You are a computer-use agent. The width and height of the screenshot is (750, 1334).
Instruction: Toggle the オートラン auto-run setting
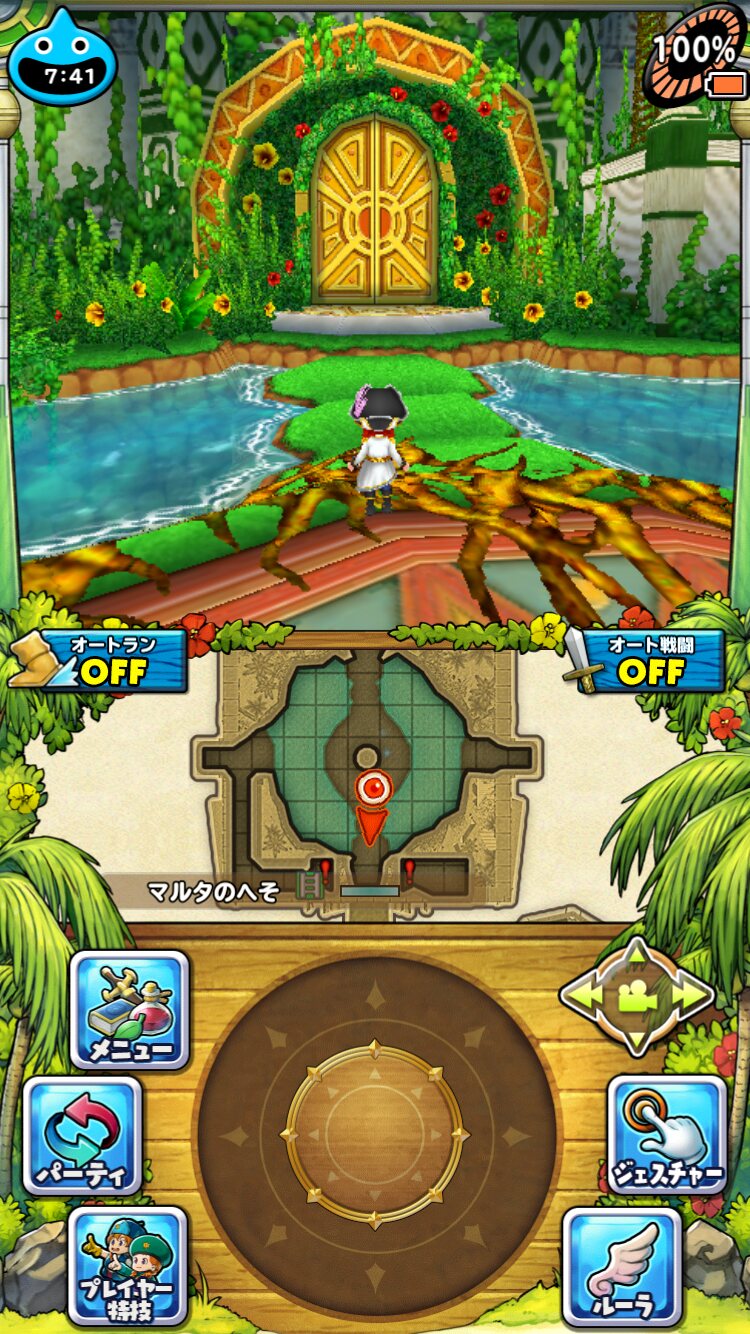100,660
